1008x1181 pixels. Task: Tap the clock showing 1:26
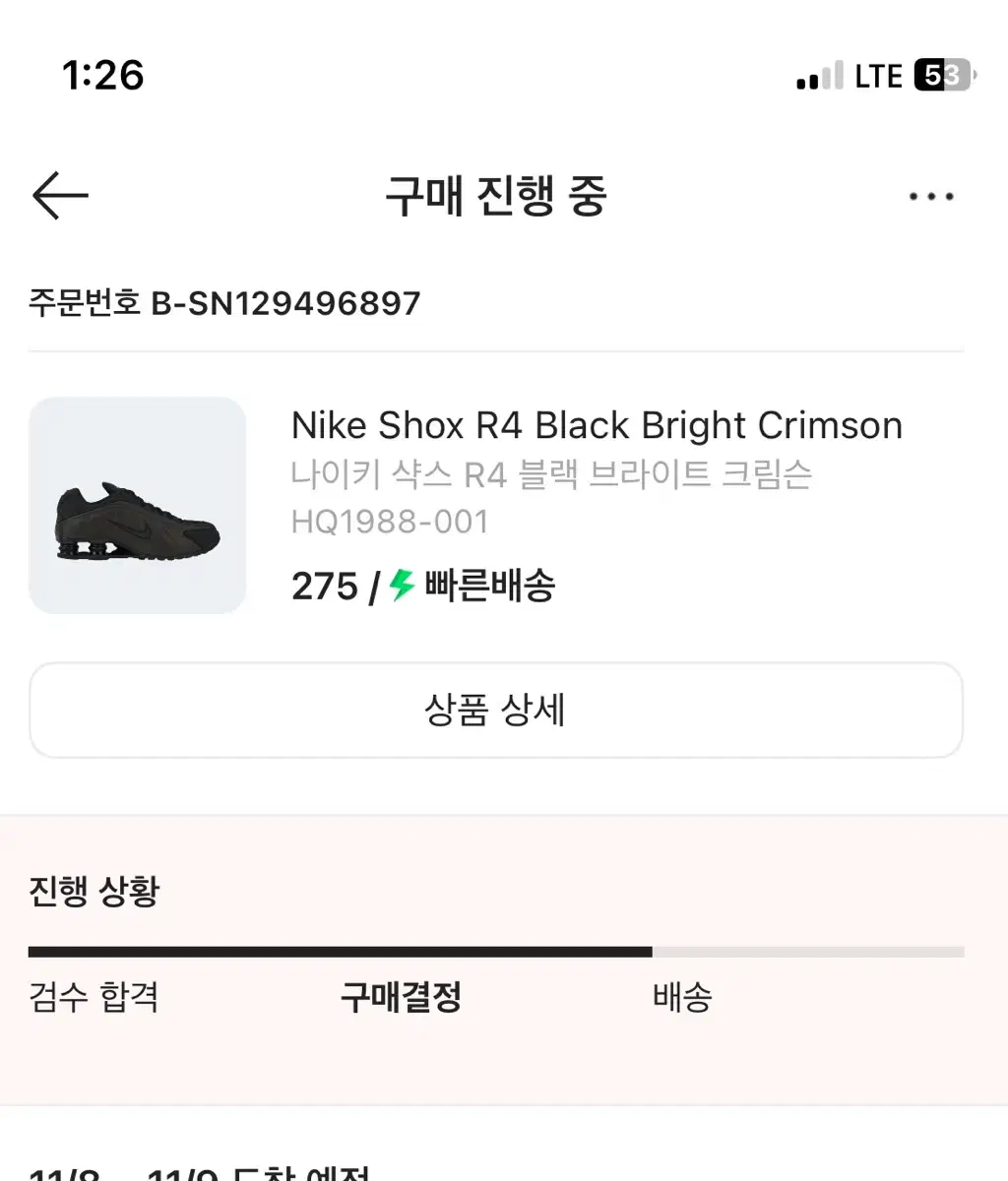pos(103,75)
